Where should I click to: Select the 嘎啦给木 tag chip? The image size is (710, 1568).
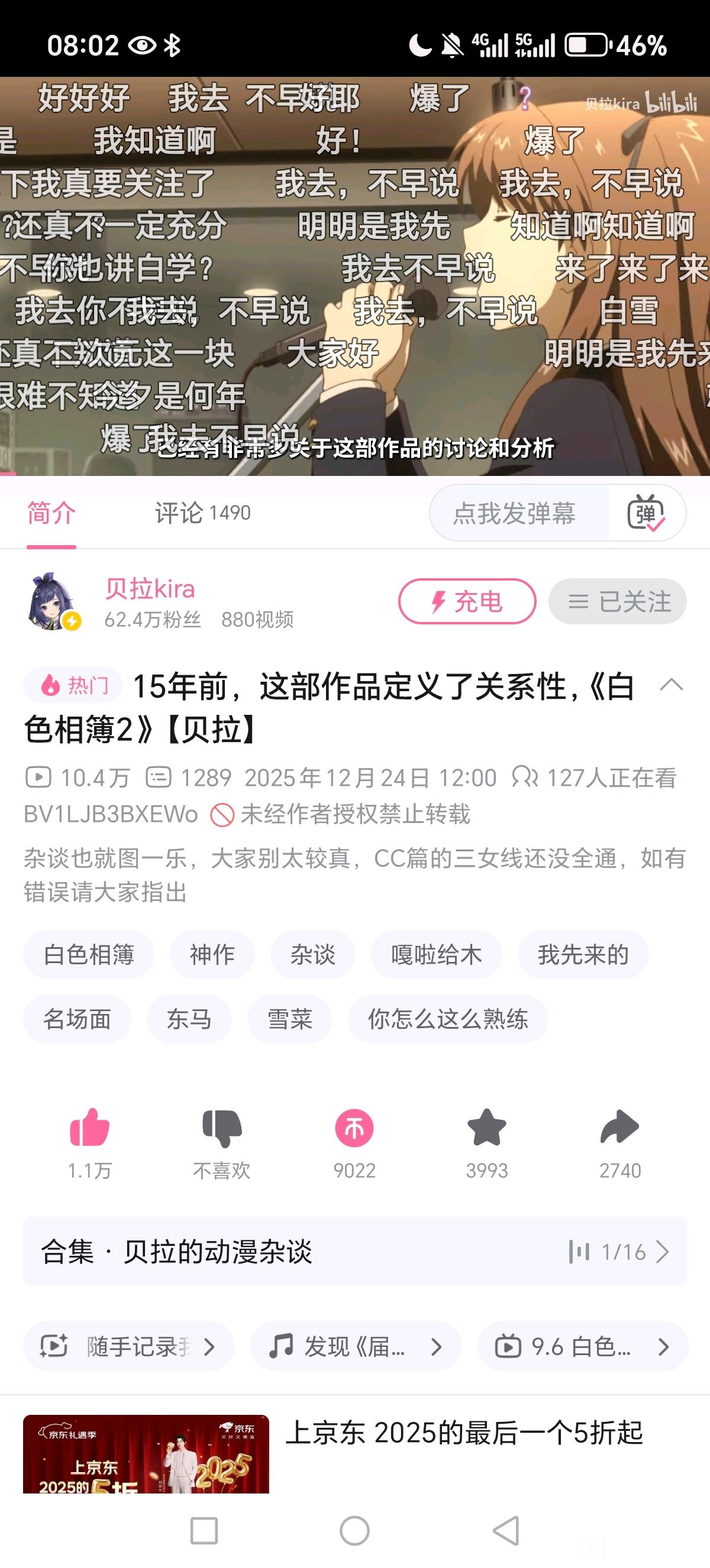436,954
